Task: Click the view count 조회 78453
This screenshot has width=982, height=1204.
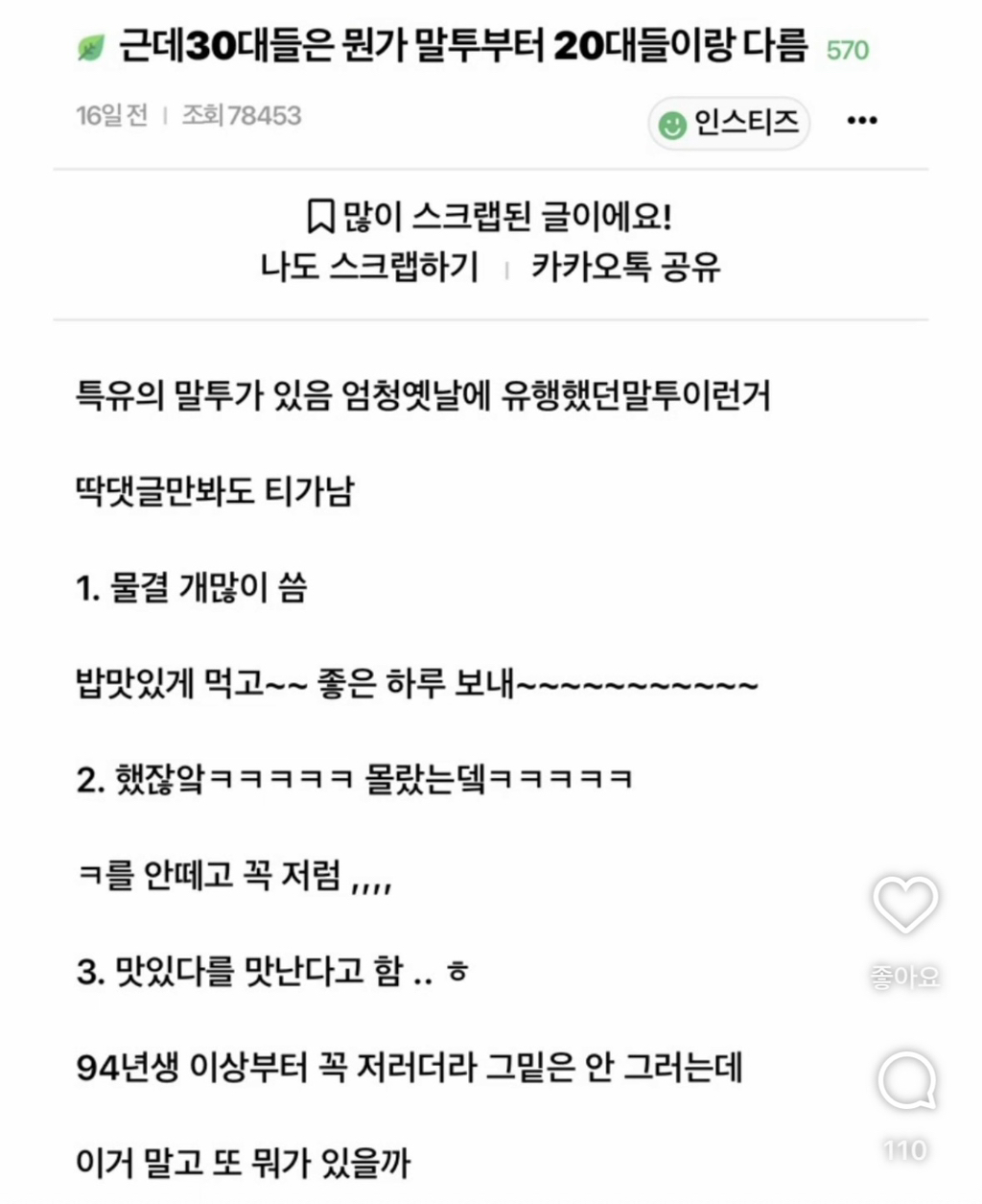Action: click(243, 115)
